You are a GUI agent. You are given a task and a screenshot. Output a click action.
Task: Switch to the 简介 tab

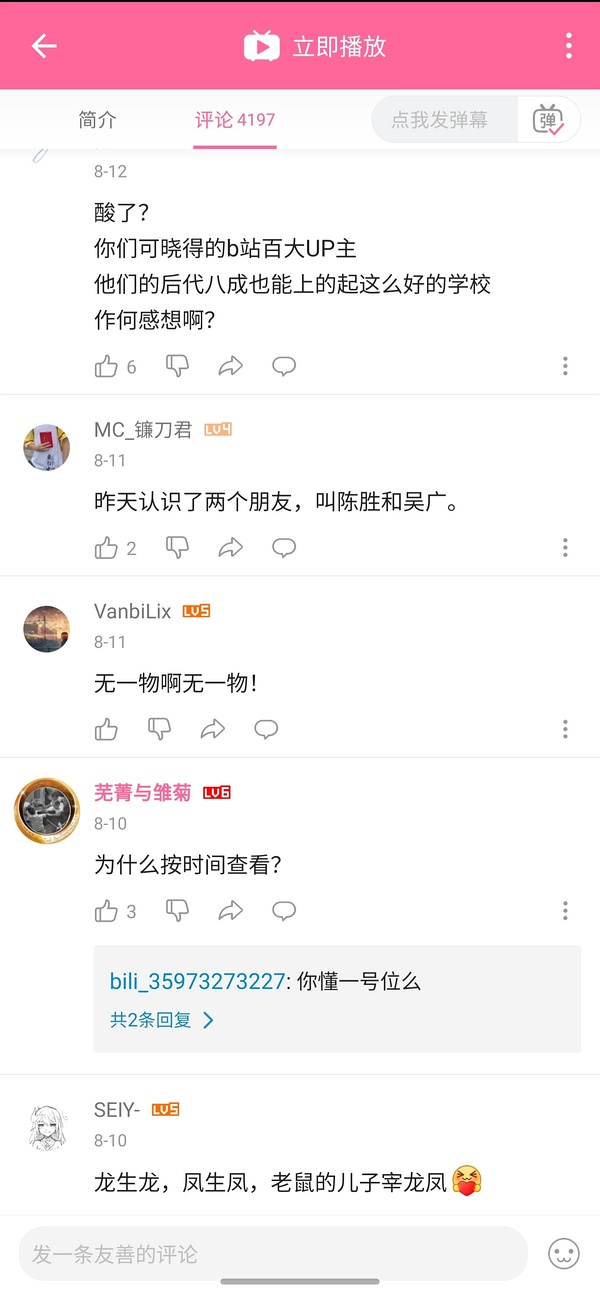coord(97,120)
